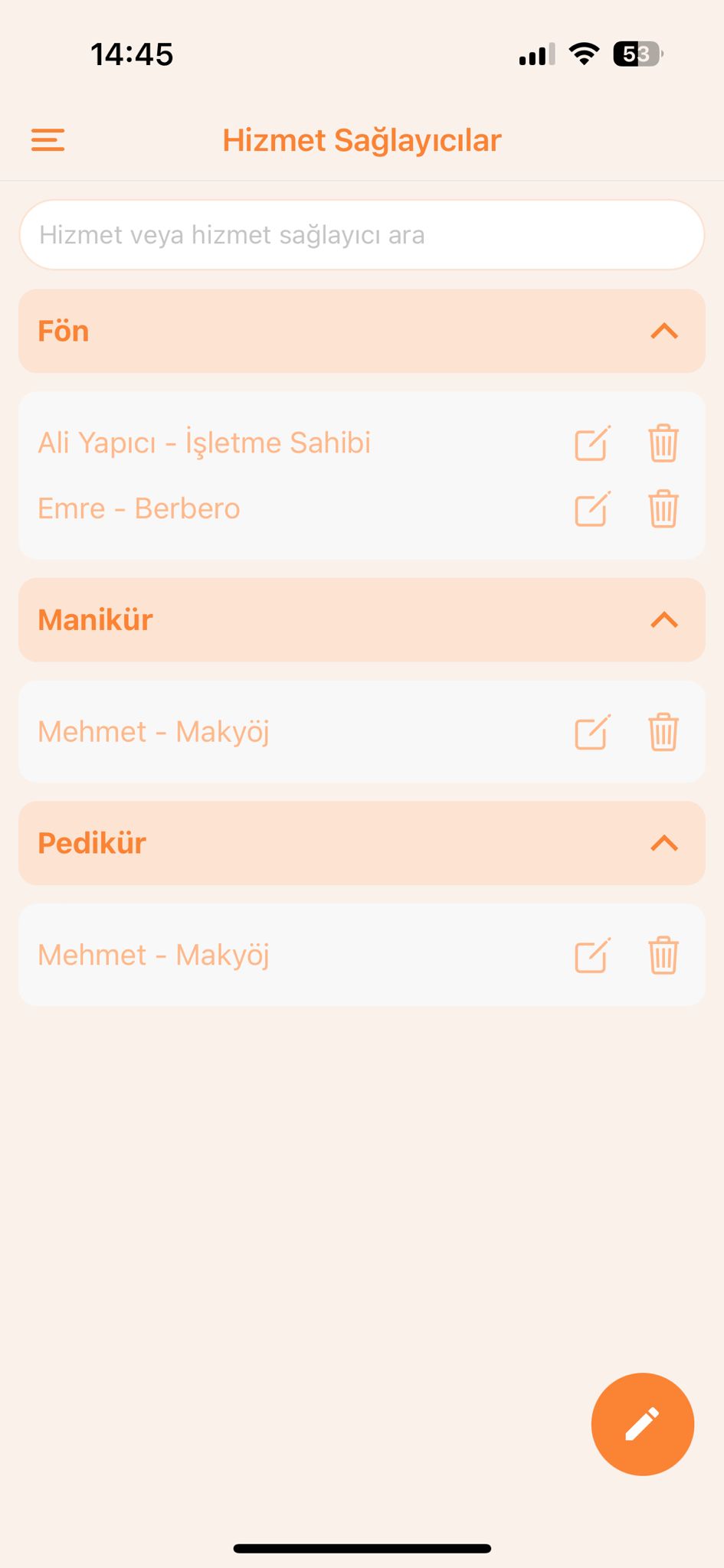Image resolution: width=724 pixels, height=1568 pixels.
Task: Delete Emre - Berbero from Fön
Action: pos(663,508)
